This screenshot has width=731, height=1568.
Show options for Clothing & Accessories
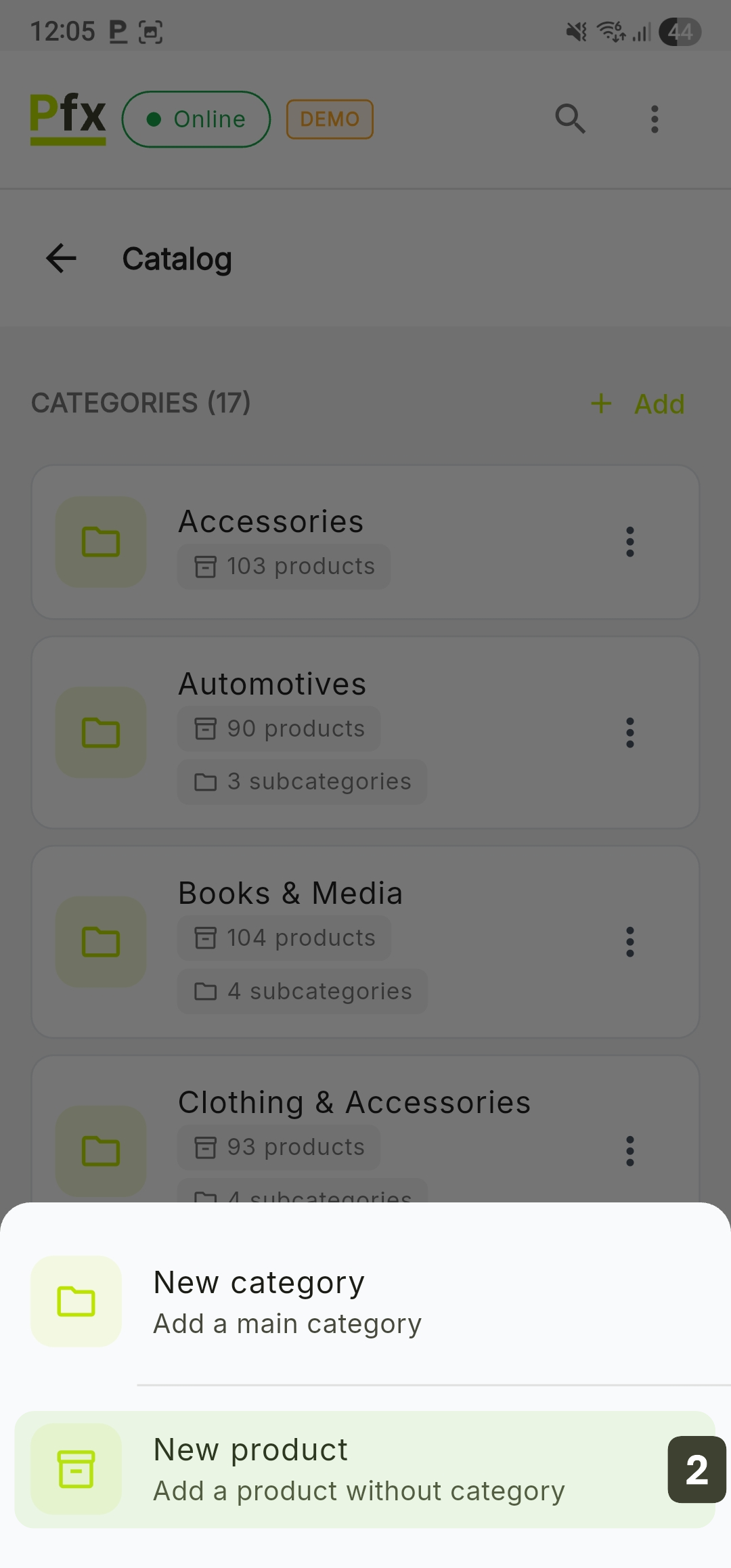[630, 1151]
